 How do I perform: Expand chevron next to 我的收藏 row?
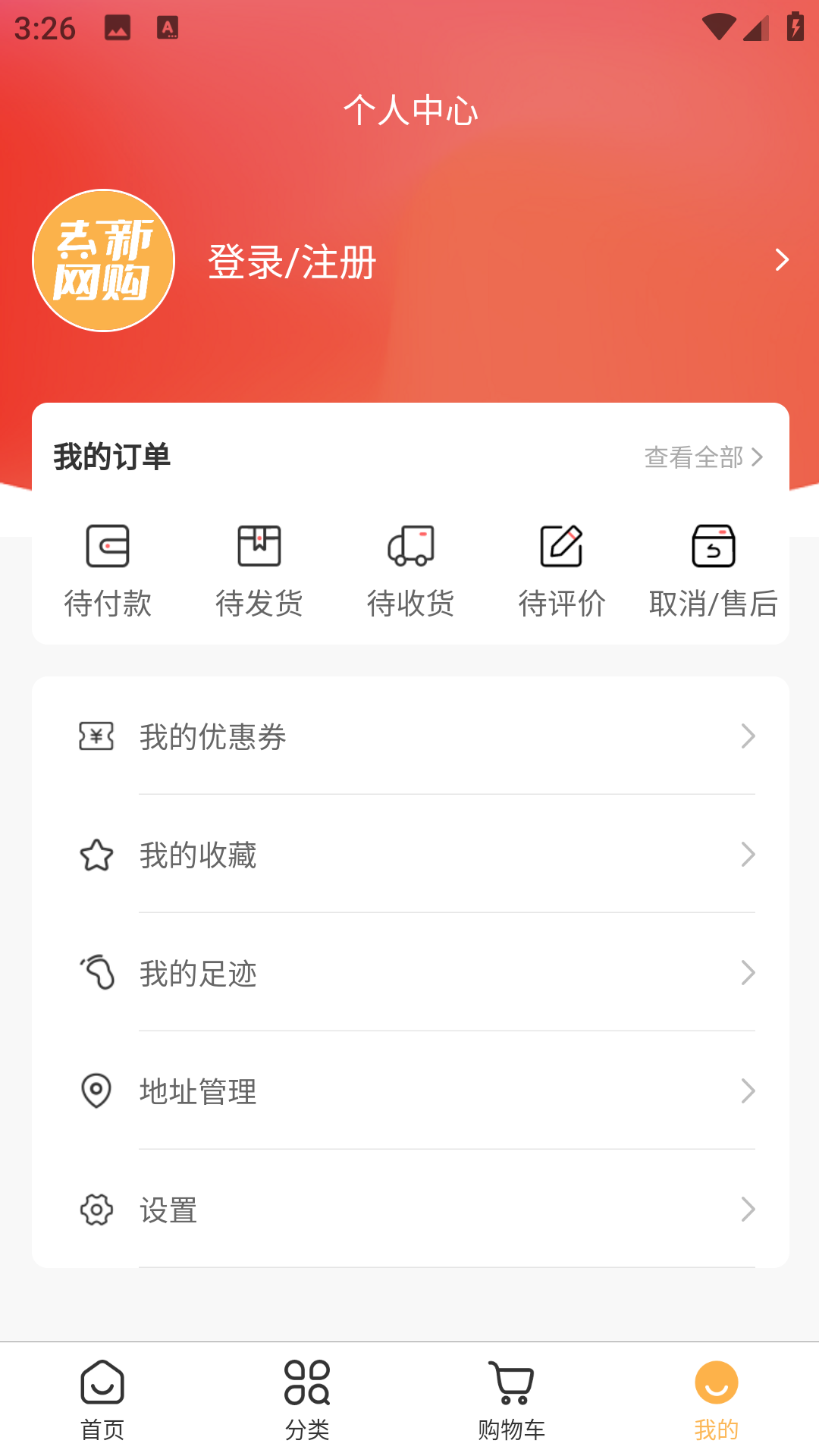[x=749, y=855]
